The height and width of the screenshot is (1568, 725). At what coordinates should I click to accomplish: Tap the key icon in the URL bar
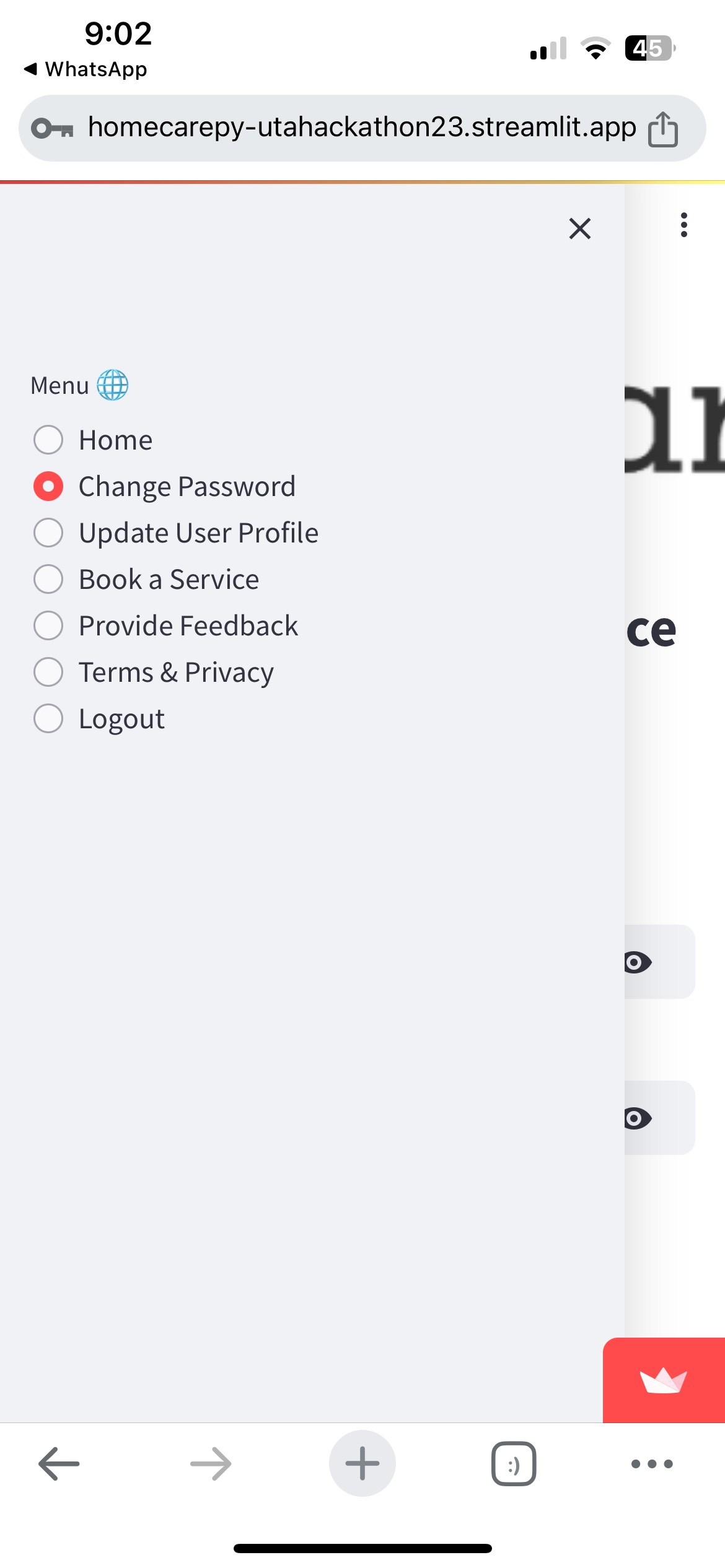51,128
